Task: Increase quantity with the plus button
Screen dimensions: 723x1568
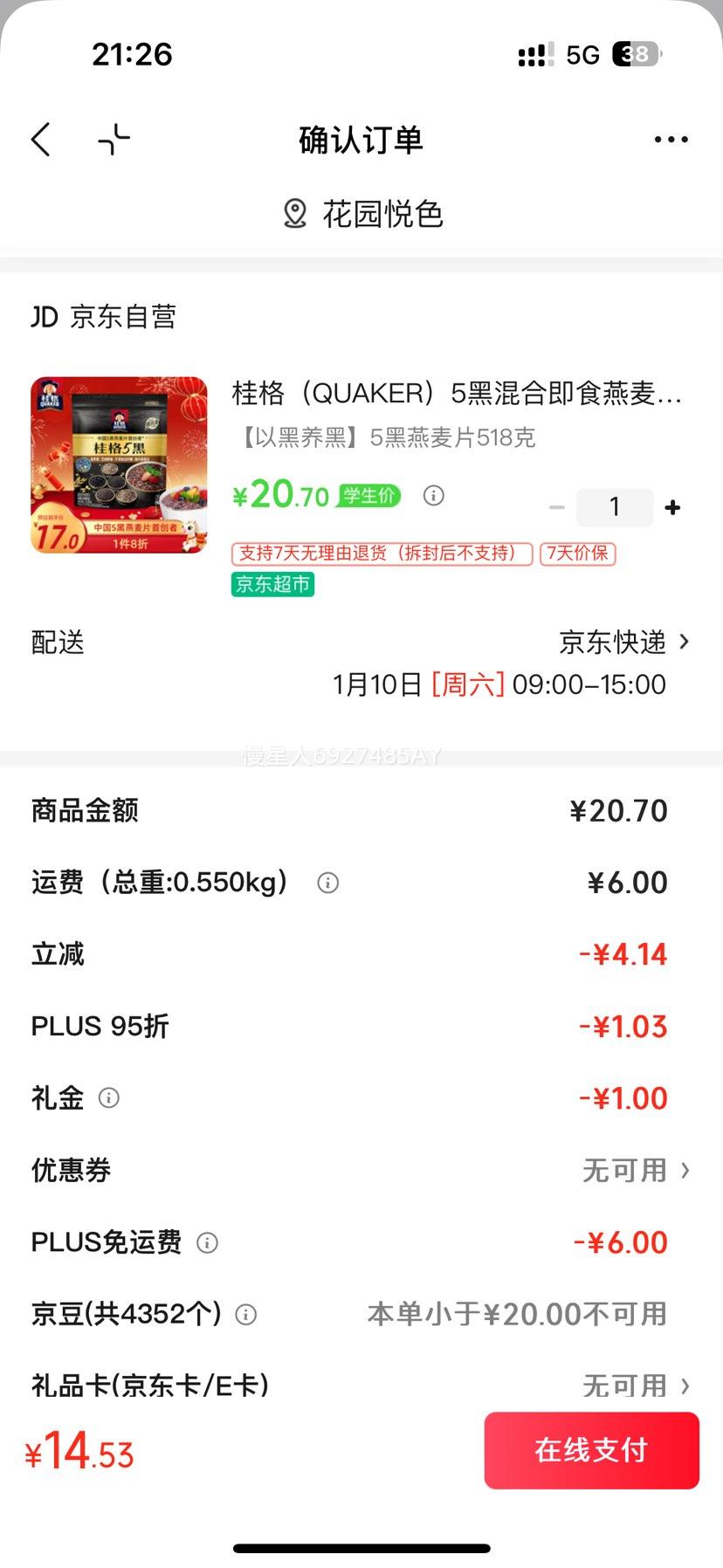Action: tap(671, 506)
